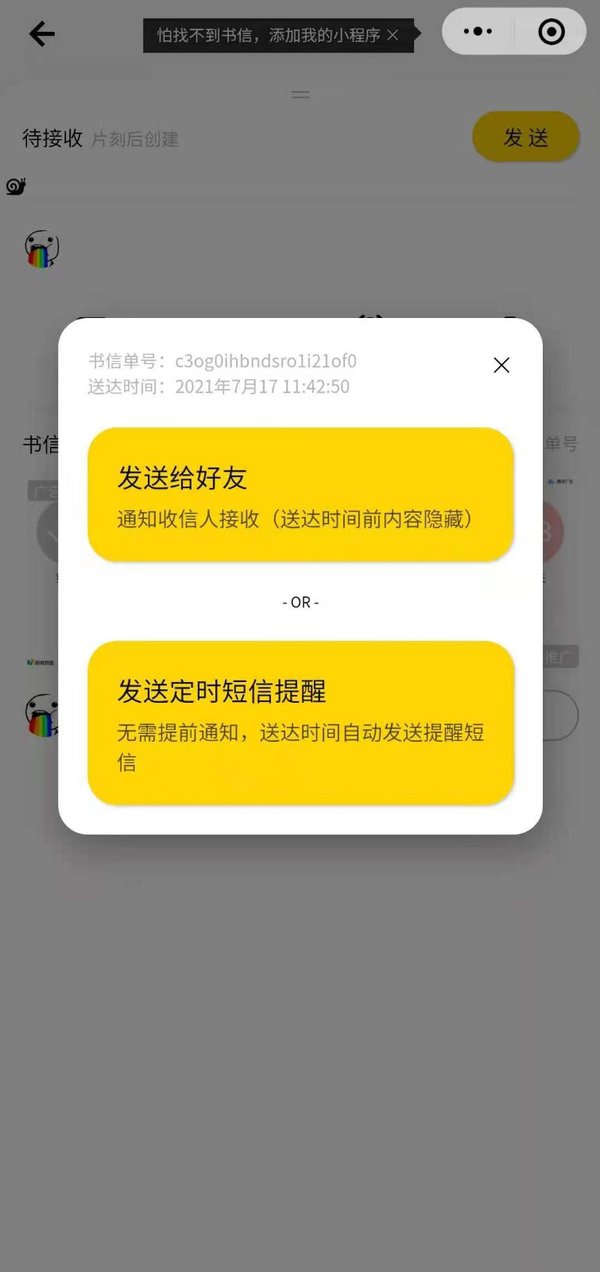Viewport: 600px width, 1272px height.
Task: Choose 发送给好友 option
Action: [x=301, y=494]
